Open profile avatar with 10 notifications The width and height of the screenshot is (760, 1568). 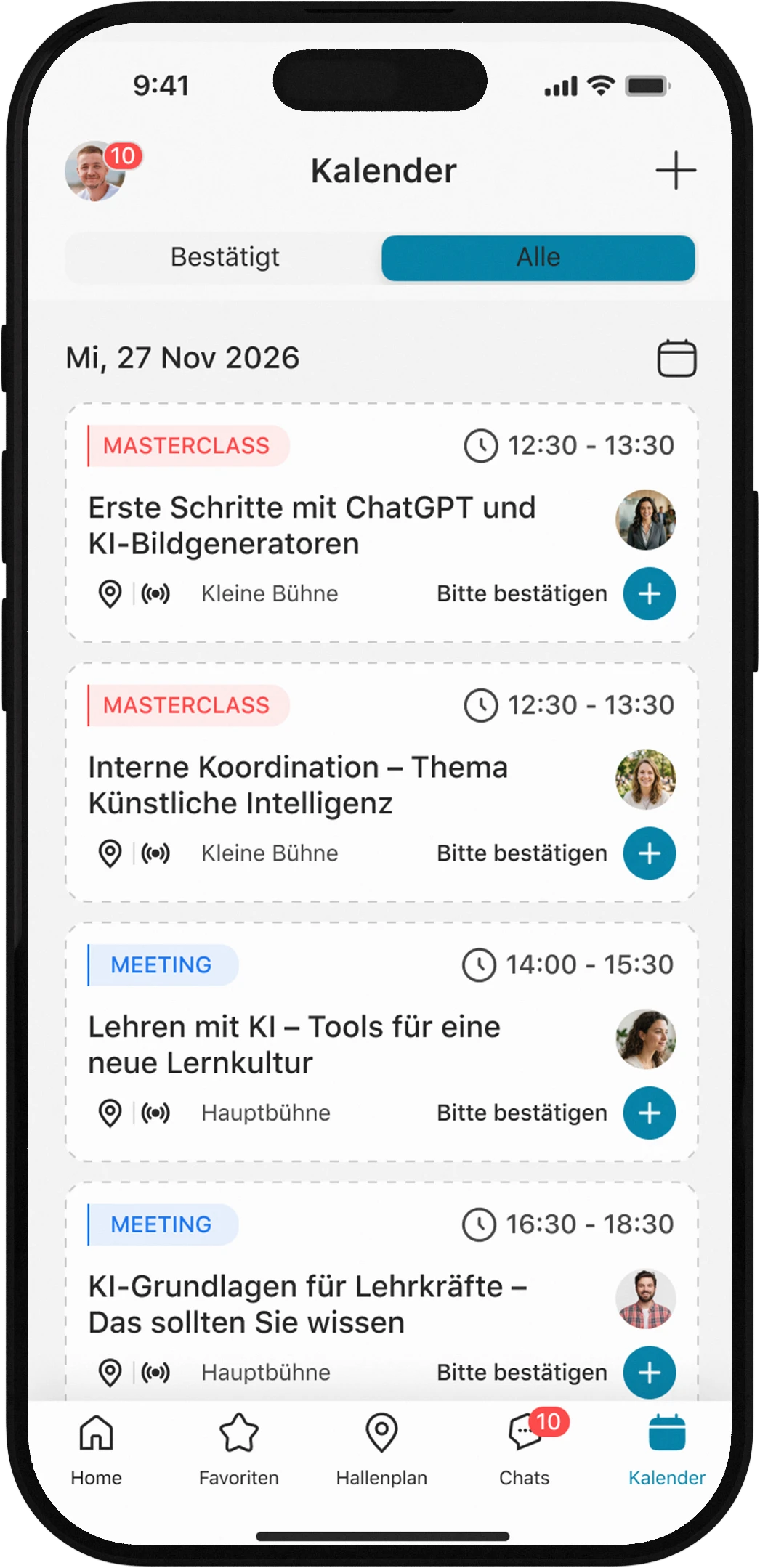(x=94, y=171)
